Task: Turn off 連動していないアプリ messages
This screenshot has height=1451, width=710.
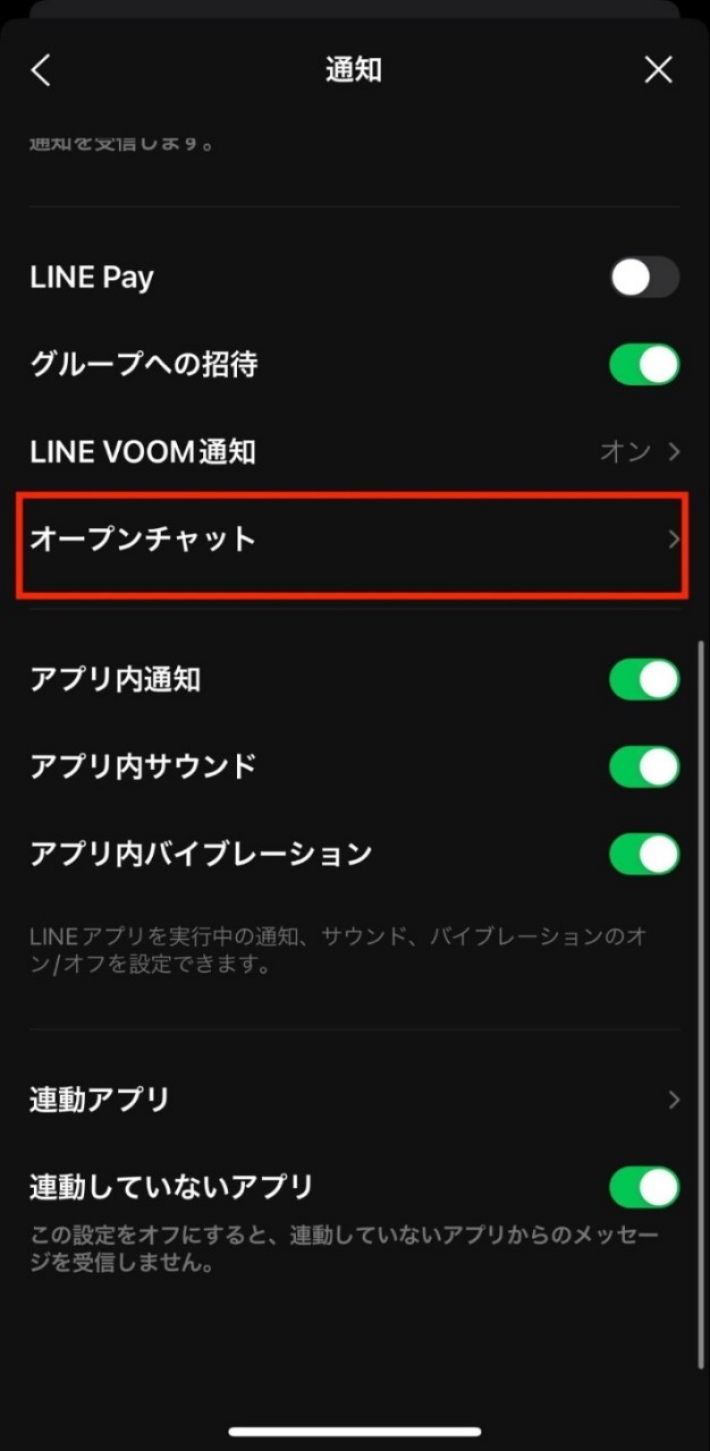Action: [x=644, y=1187]
